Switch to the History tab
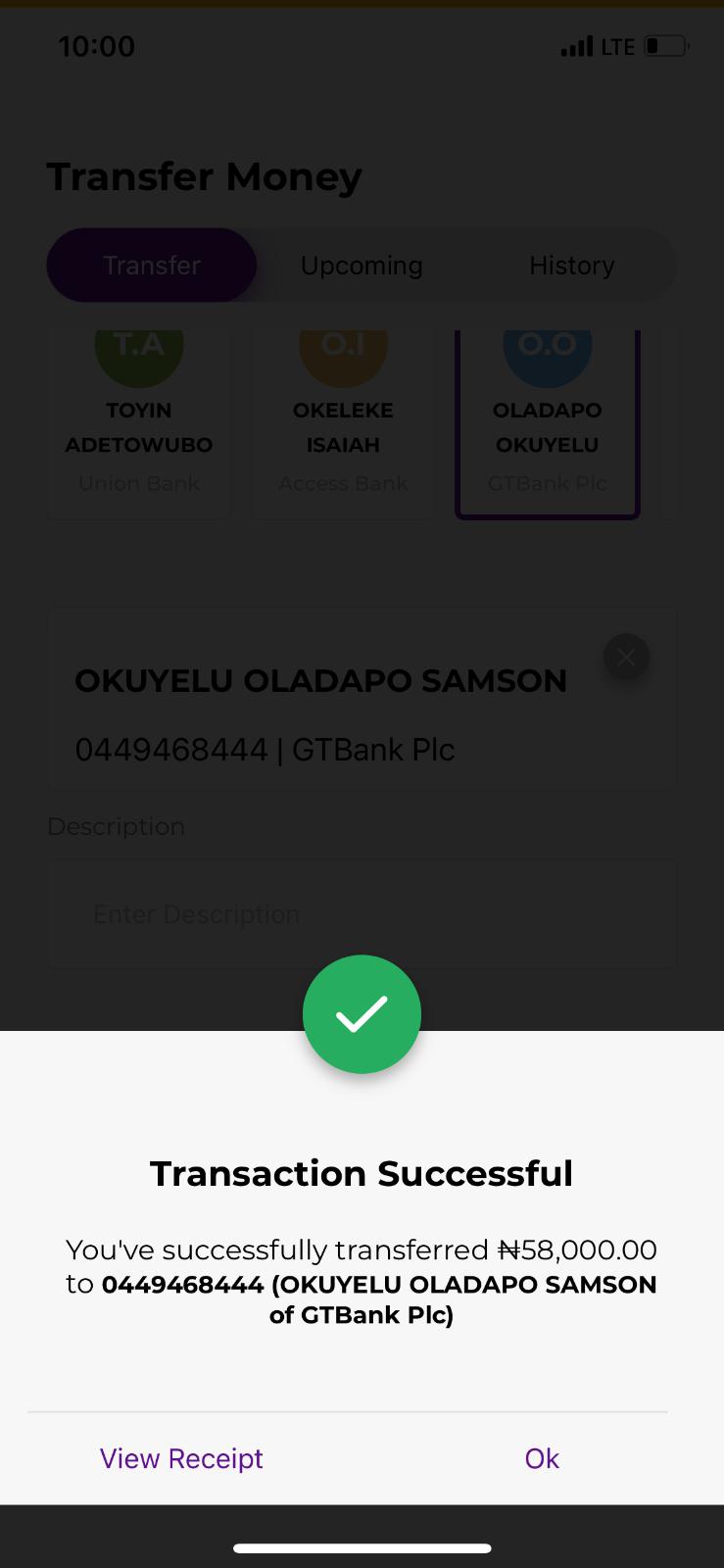The image size is (724, 1568). 571,266
